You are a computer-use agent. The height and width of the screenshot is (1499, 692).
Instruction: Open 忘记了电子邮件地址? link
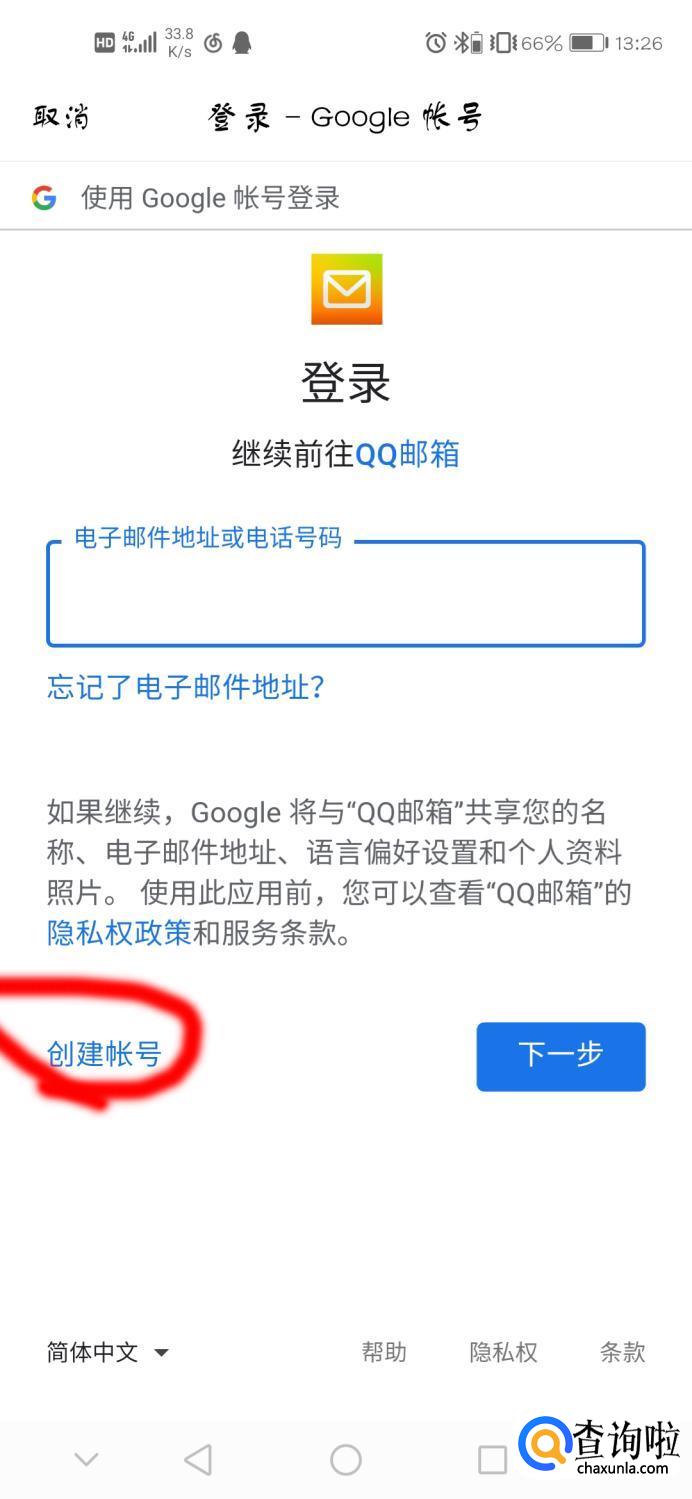pyautogui.click(x=186, y=687)
